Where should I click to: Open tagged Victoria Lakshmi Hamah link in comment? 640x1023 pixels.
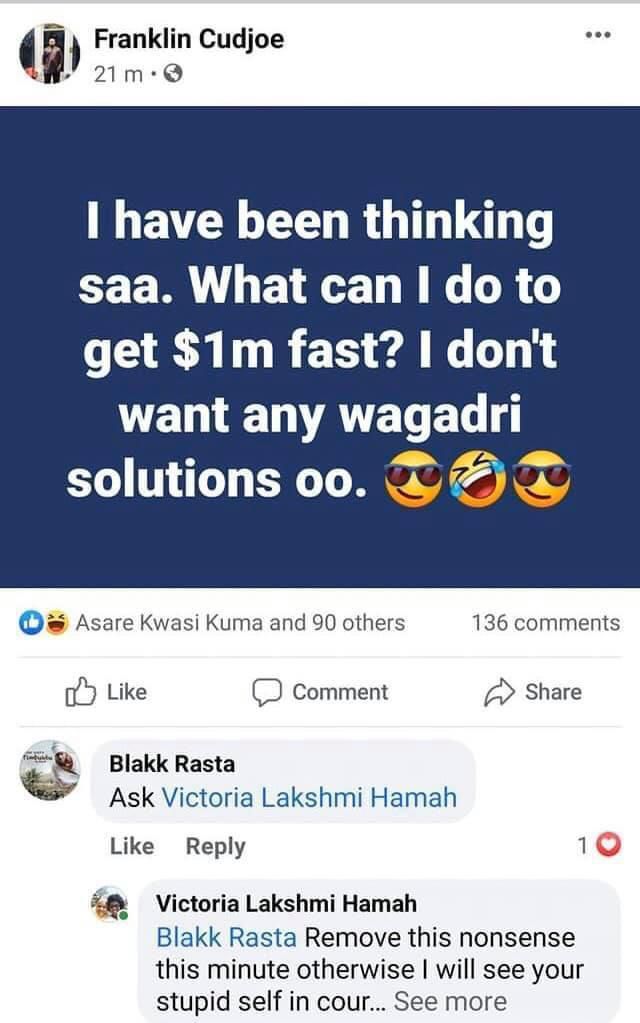308,797
